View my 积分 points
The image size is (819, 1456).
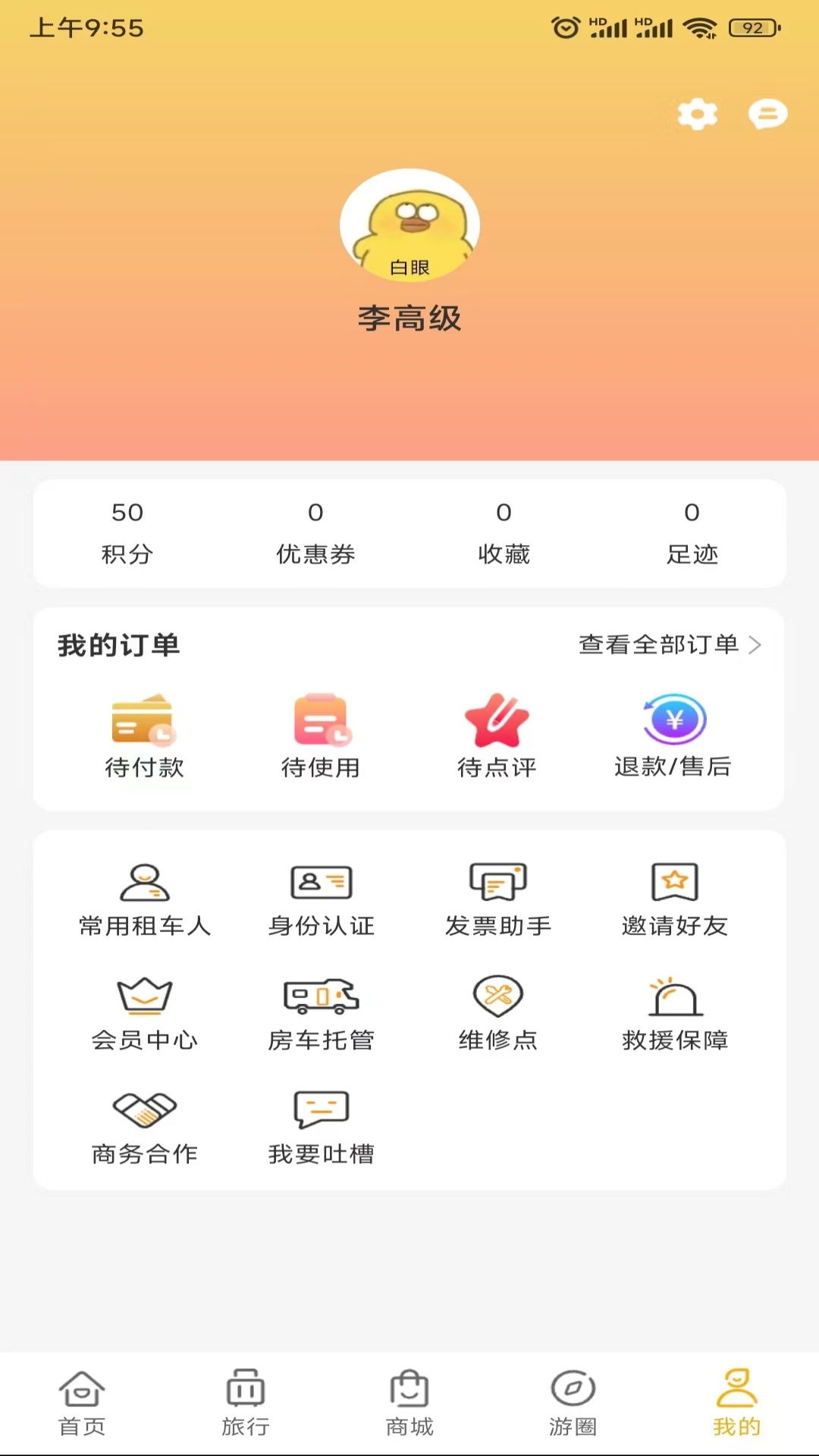pyautogui.click(x=127, y=532)
